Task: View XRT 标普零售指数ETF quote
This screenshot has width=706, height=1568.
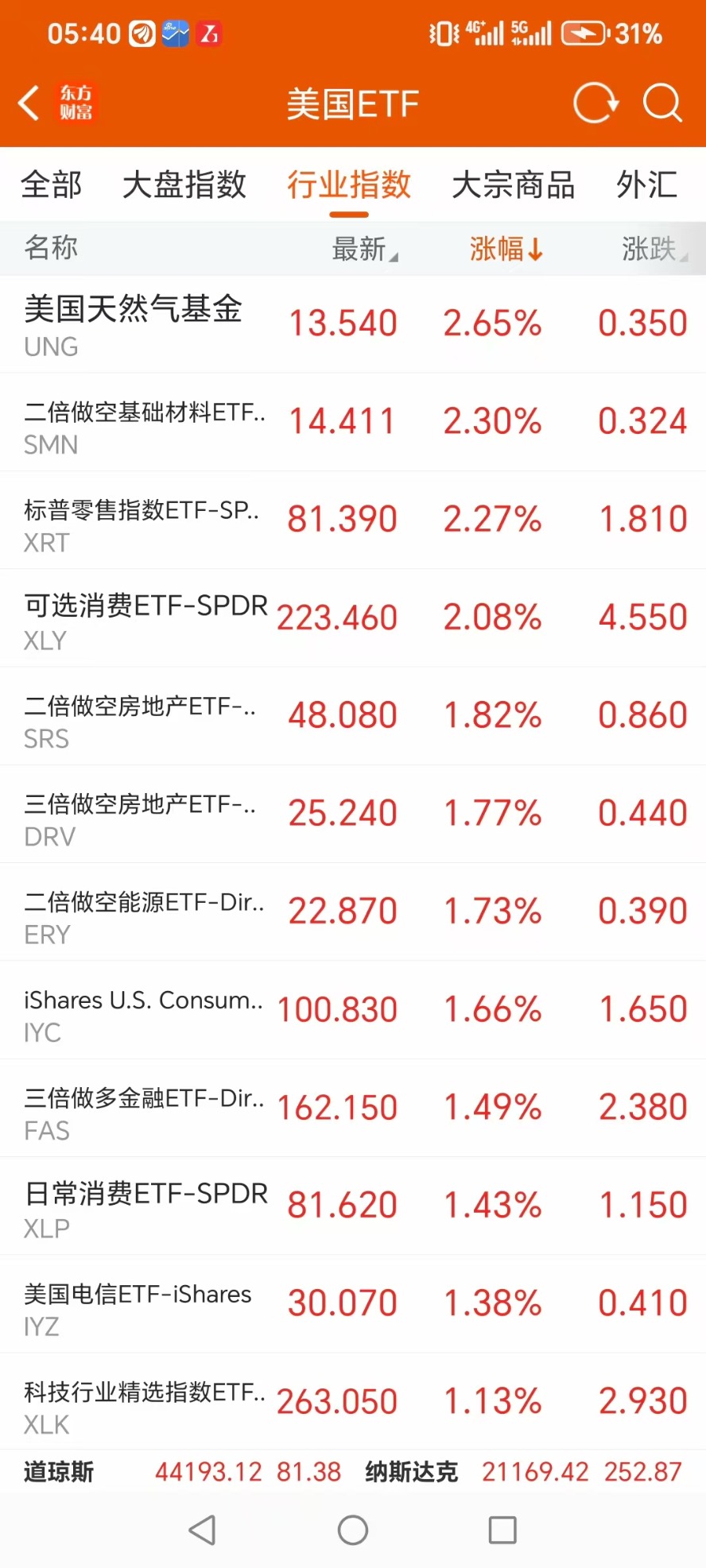Action: point(353,520)
